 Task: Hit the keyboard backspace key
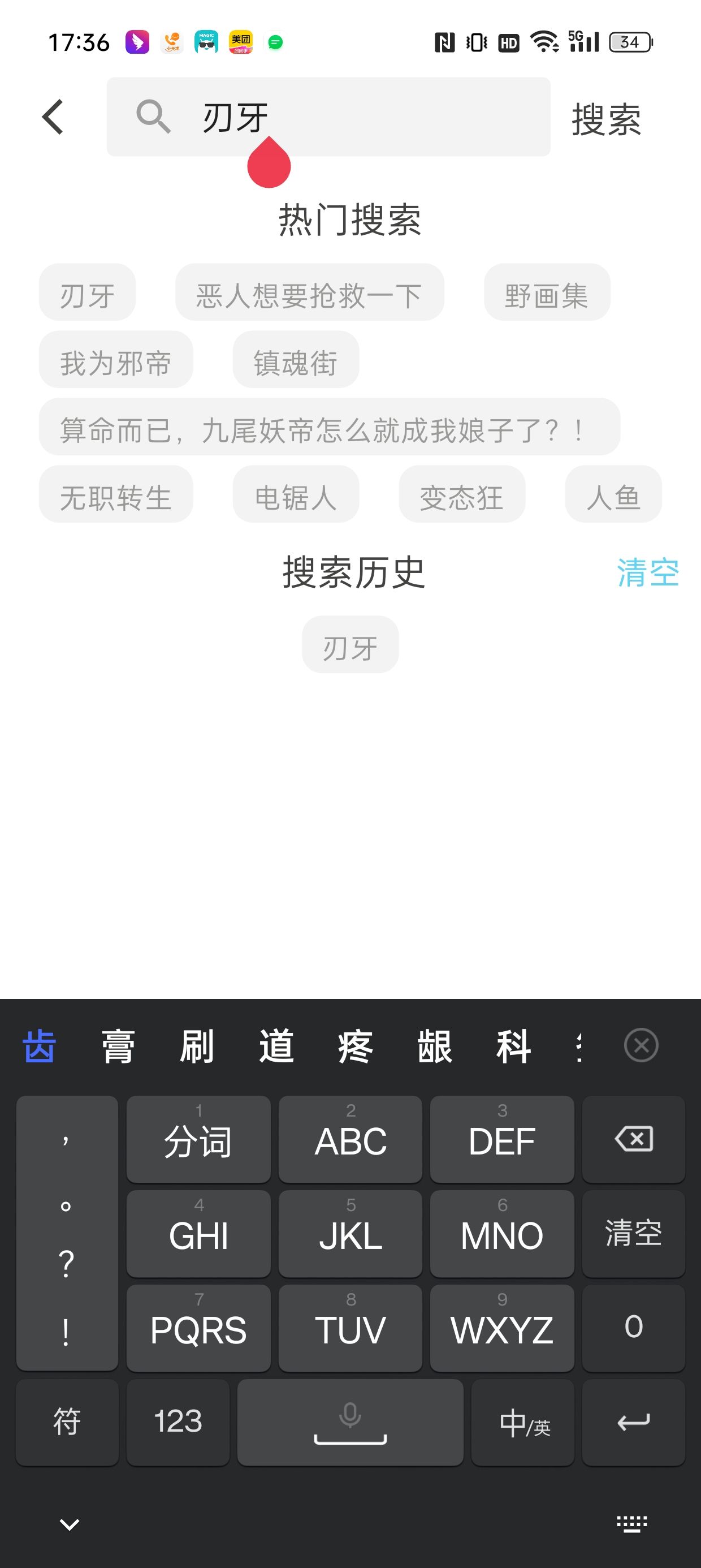click(x=634, y=1139)
